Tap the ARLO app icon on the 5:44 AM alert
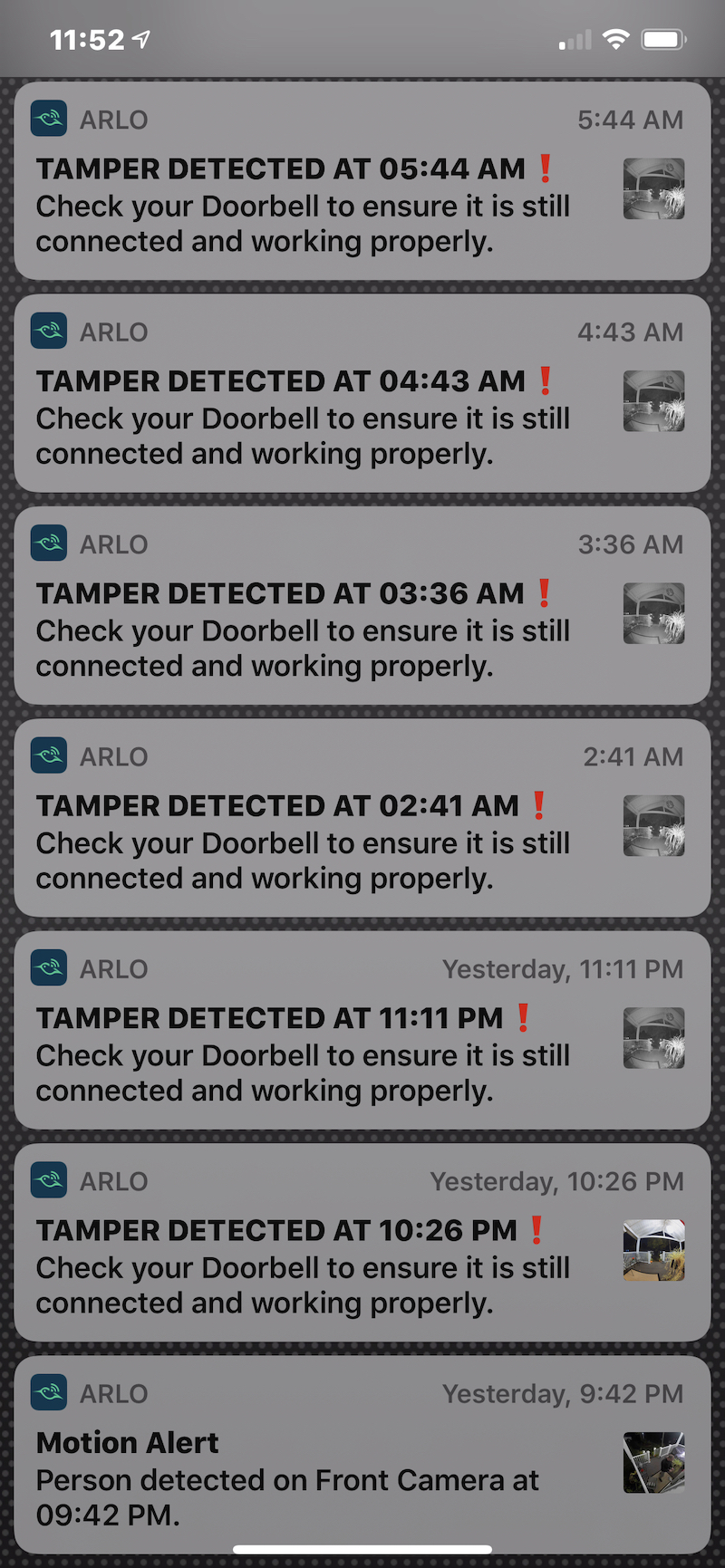The height and width of the screenshot is (1568, 725). tap(48, 118)
